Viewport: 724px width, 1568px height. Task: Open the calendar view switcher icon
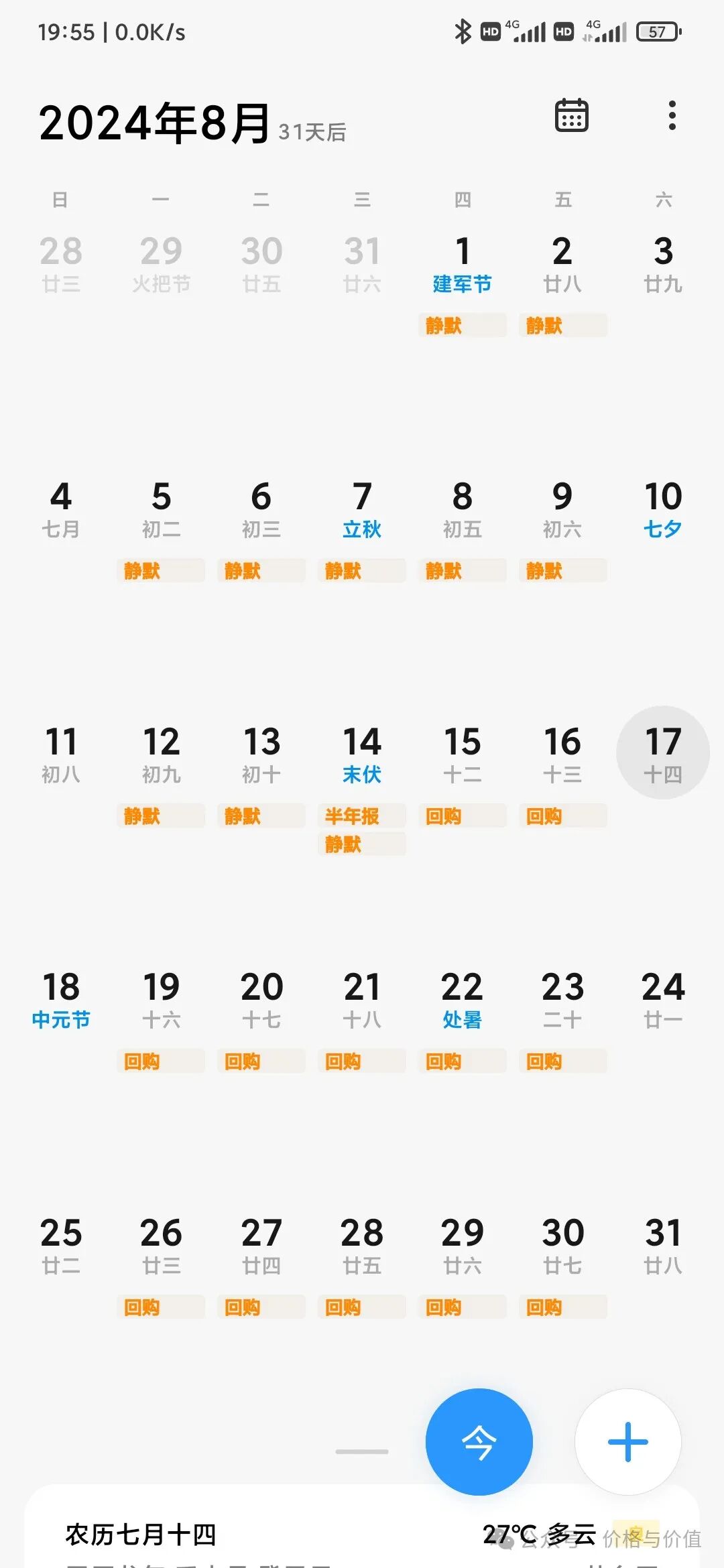pos(571,115)
